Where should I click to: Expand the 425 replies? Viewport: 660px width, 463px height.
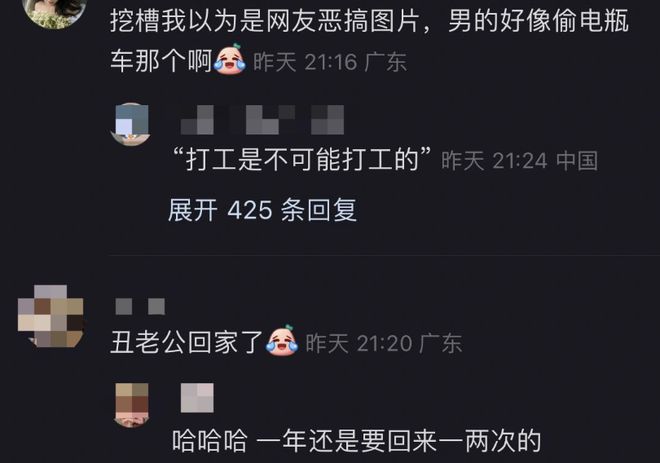(262, 211)
